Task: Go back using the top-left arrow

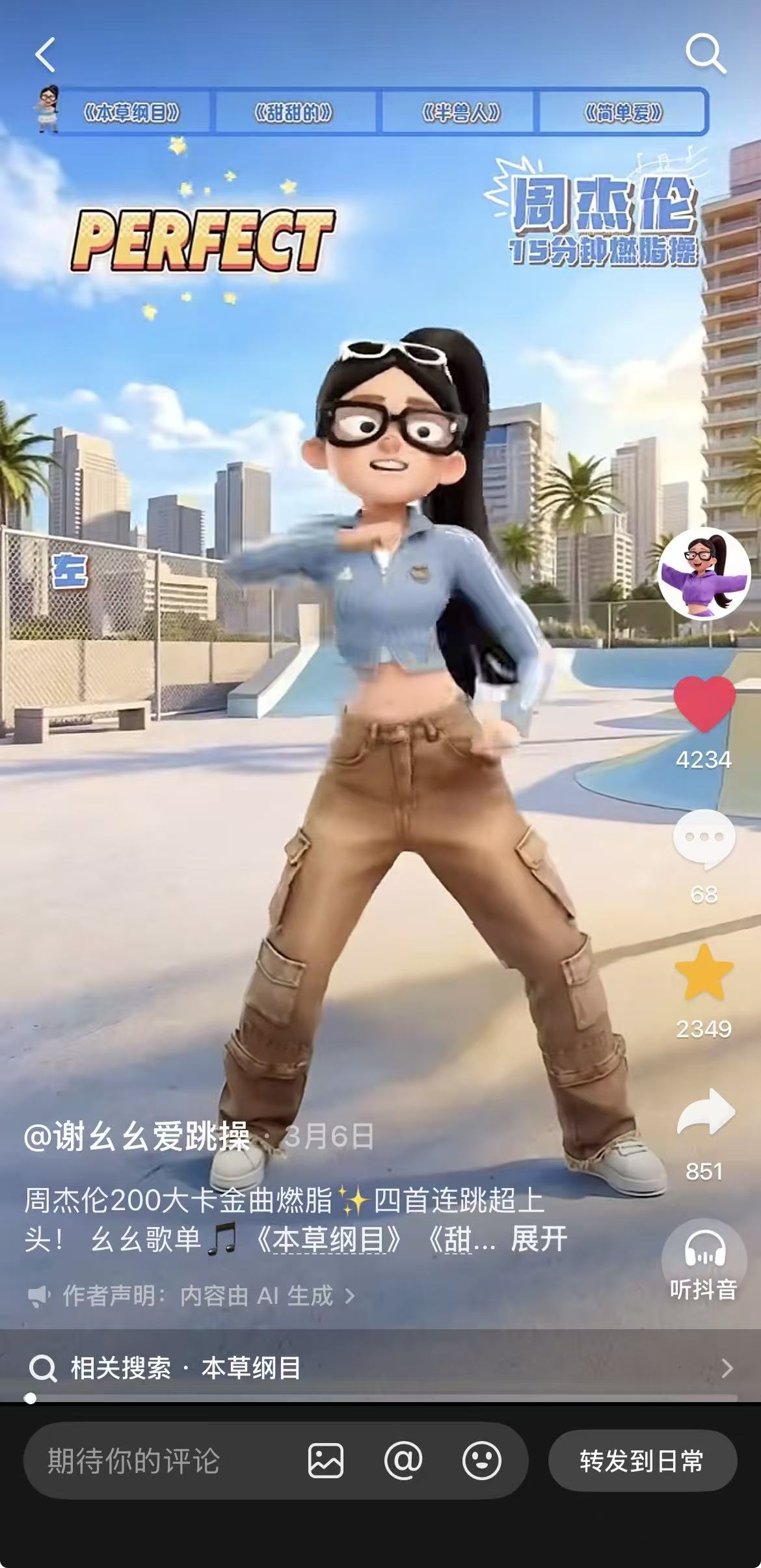Action: (x=45, y=55)
